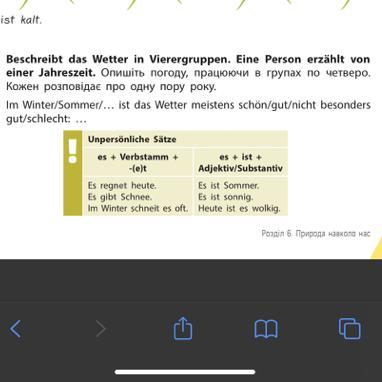Screen dimensions: 382x382
Task: Tap the forward arrow in the toolbar
Action: coord(101,329)
